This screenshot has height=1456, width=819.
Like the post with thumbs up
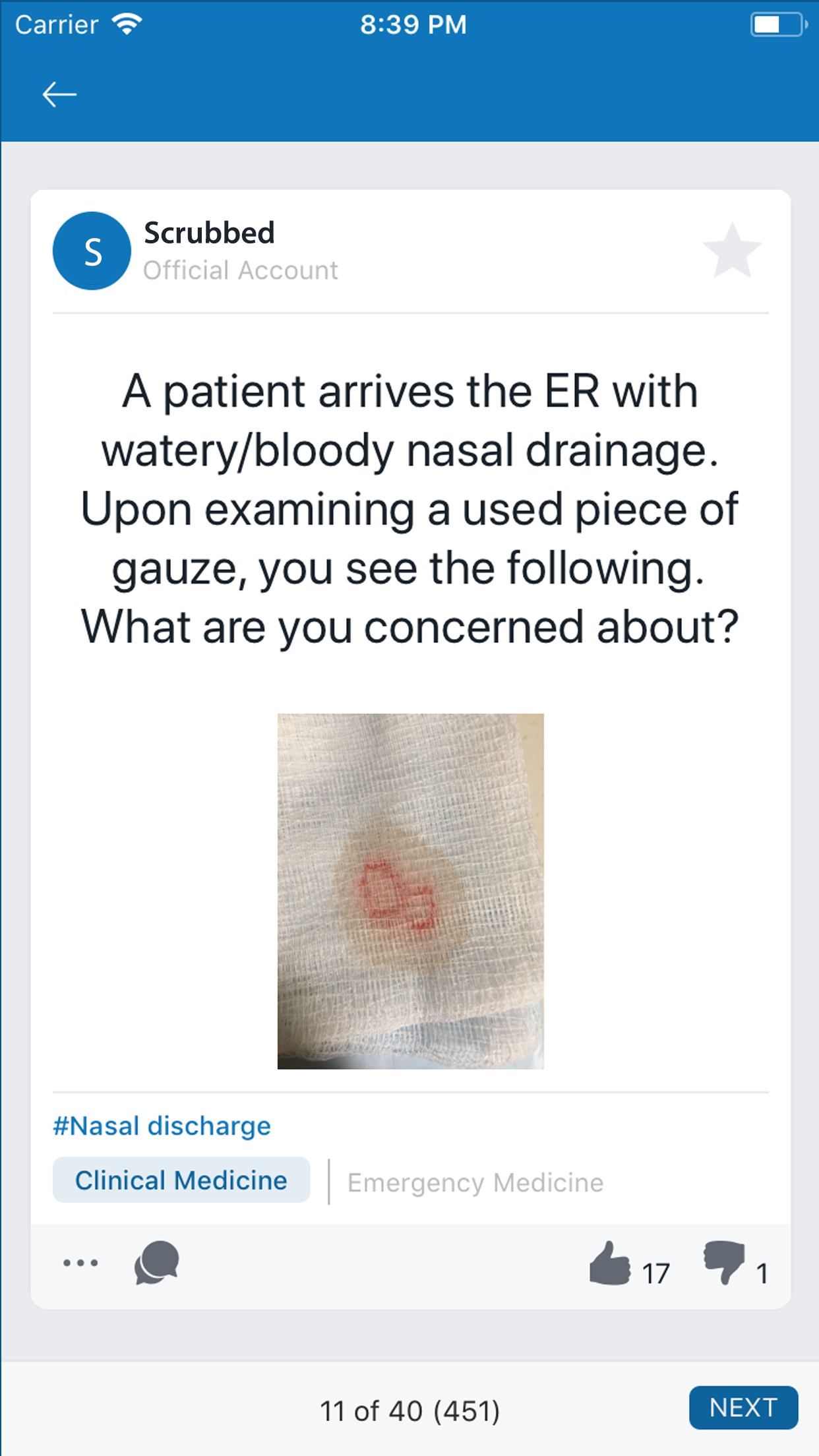[x=609, y=1263]
